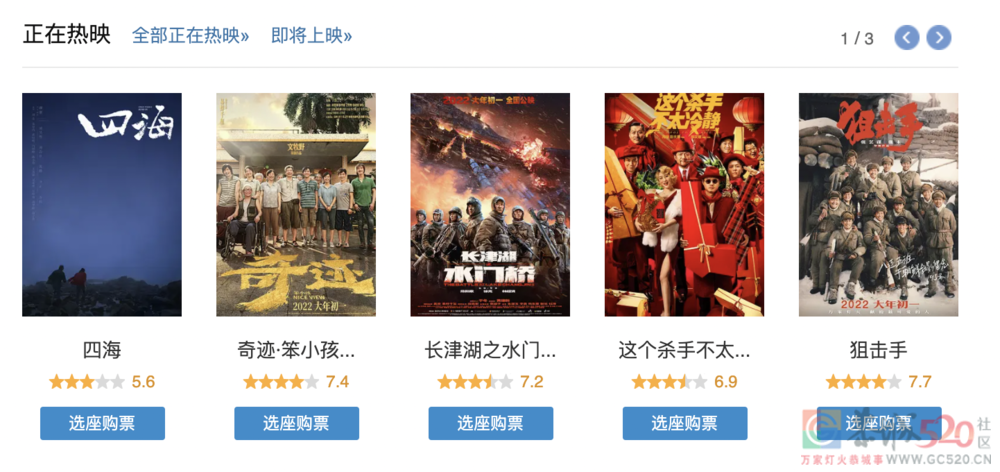Open the 即将上映 link
The height and width of the screenshot is (472, 1000).
311,36
